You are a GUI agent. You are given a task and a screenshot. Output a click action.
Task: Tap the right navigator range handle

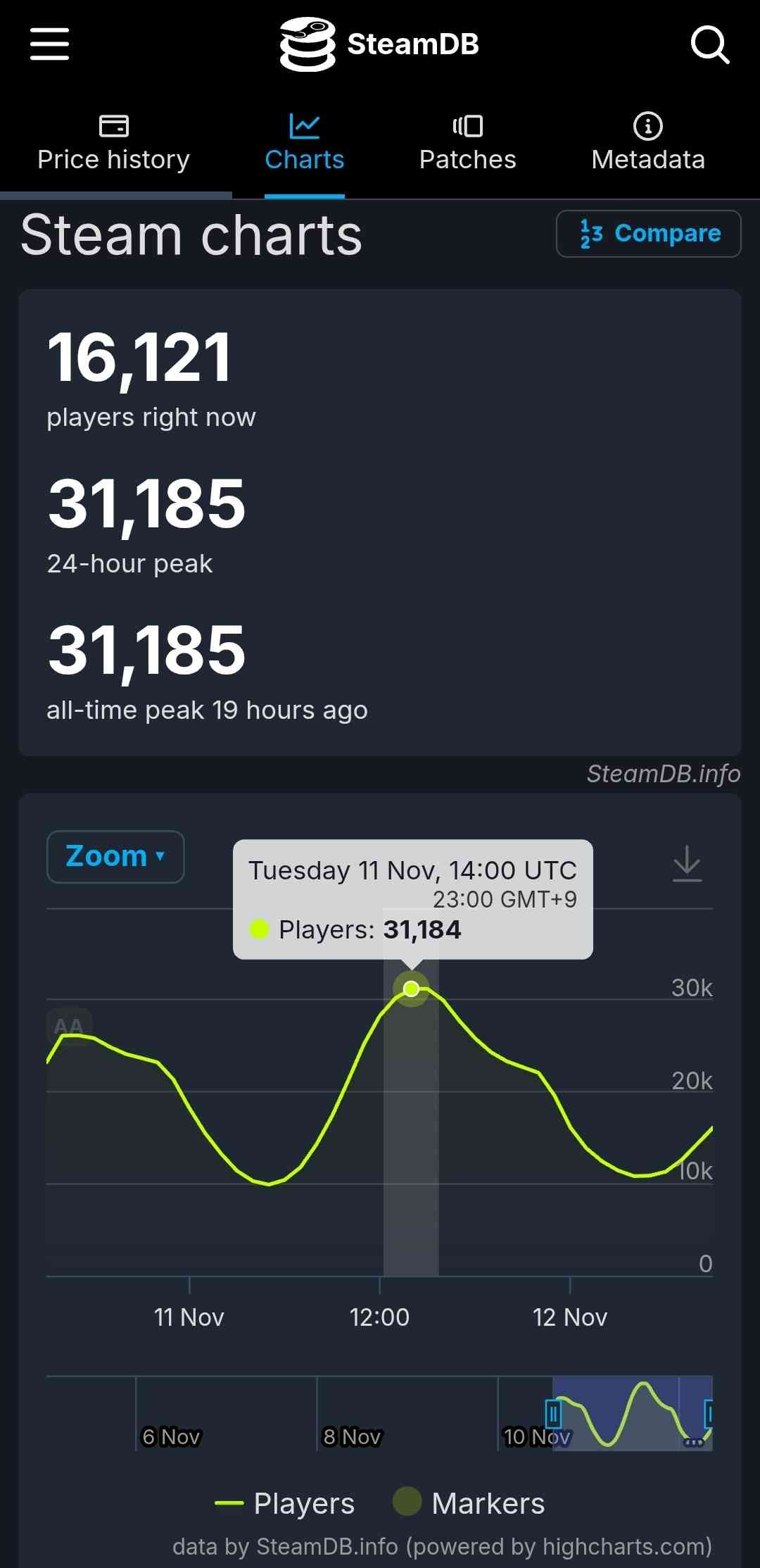(709, 1412)
